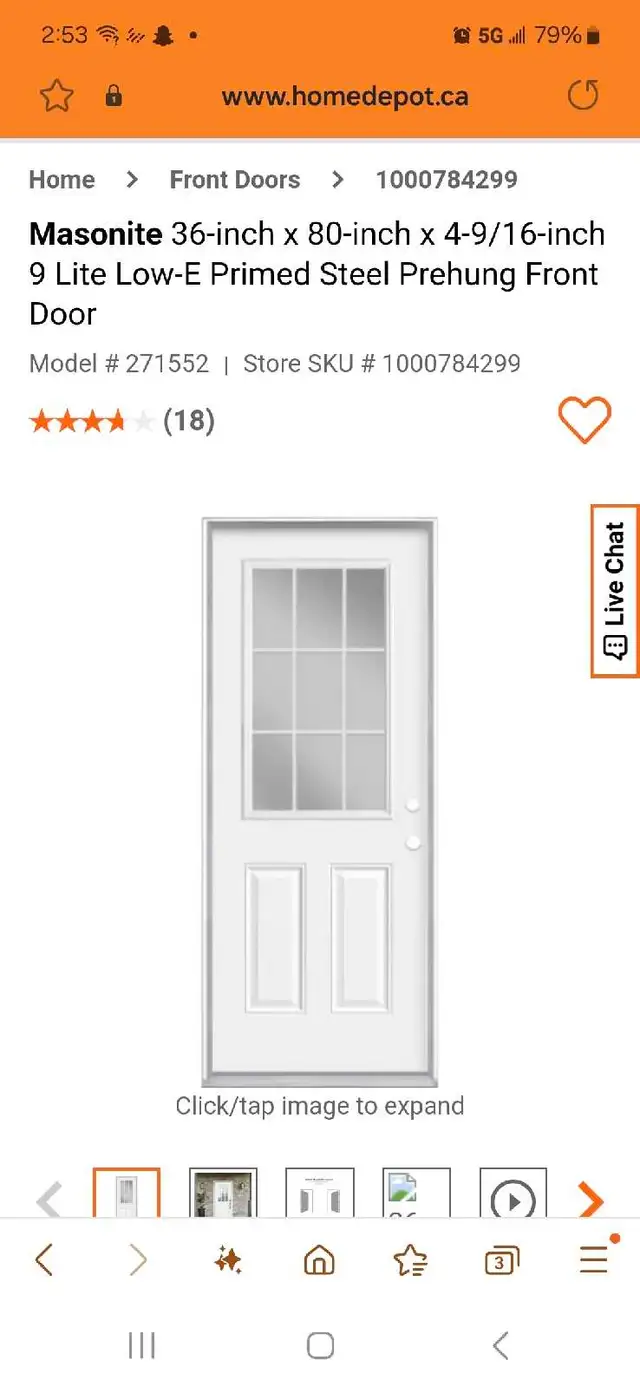640x1388 pixels.
Task: Show next gallery thumbnails with the orange arrow
Action: click(x=591, y=1200)
